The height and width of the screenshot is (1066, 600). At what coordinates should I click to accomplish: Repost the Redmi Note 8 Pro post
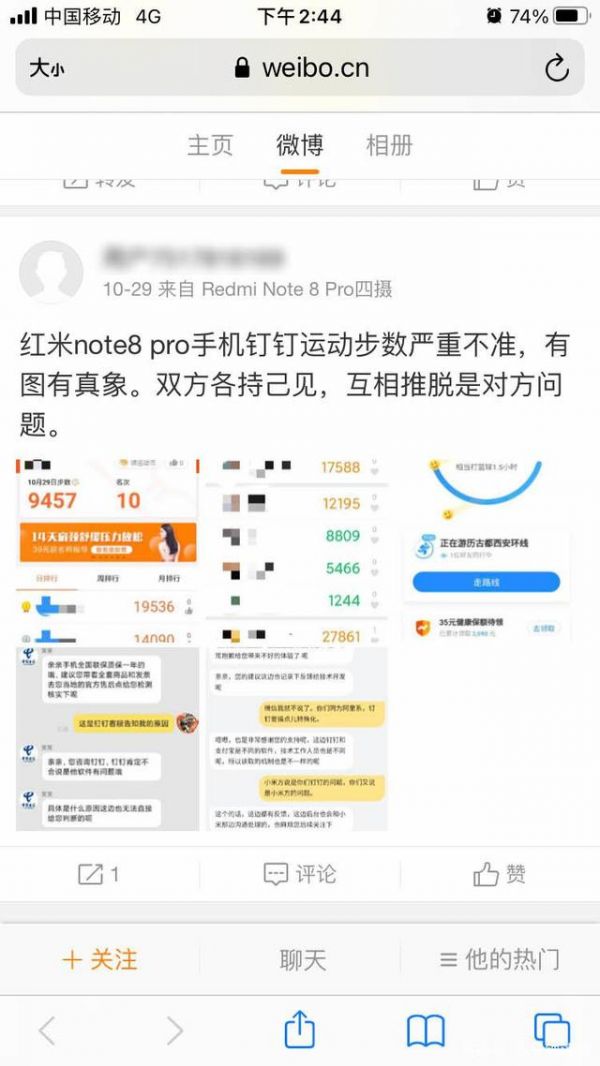coord(99,874)
